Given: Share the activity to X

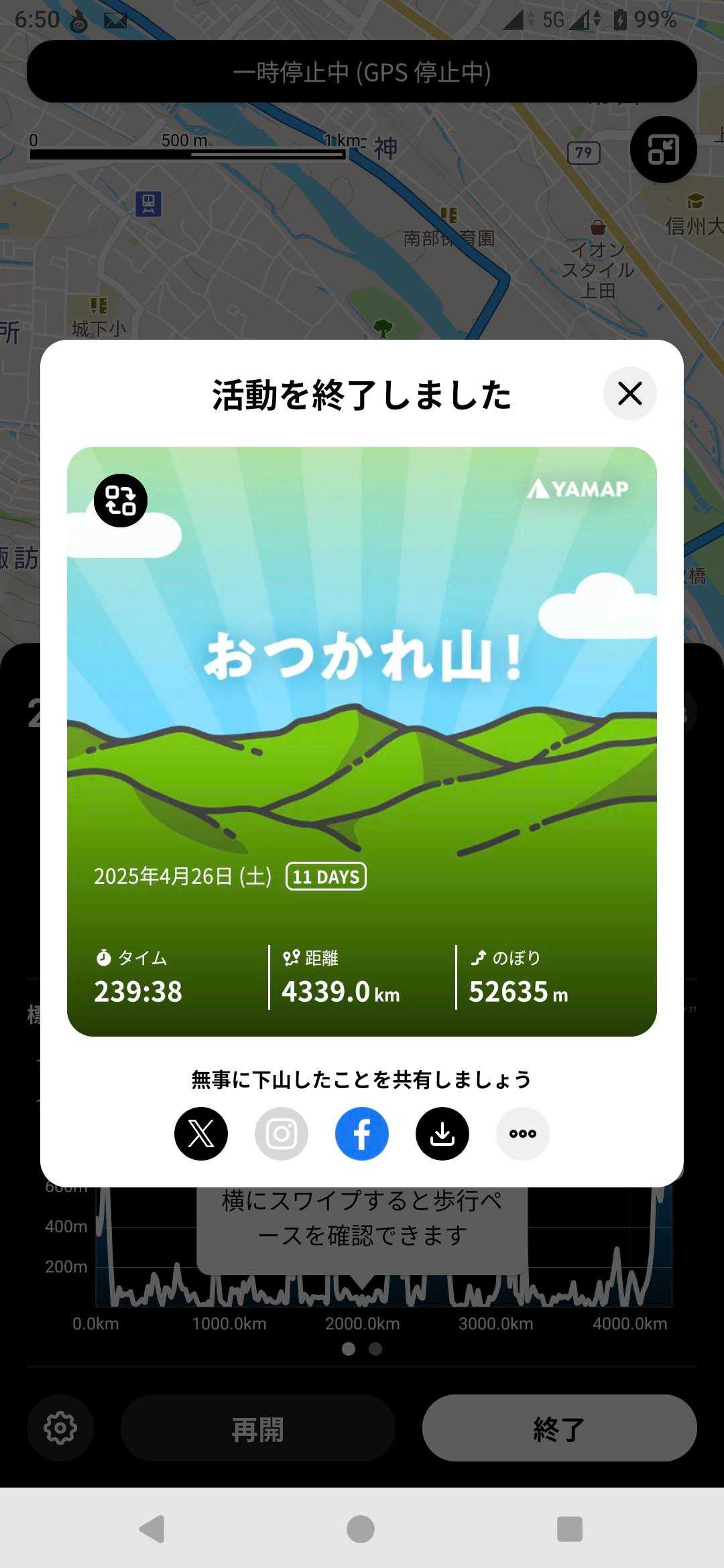Looking at the screenshot, I should coord(201,1134).
